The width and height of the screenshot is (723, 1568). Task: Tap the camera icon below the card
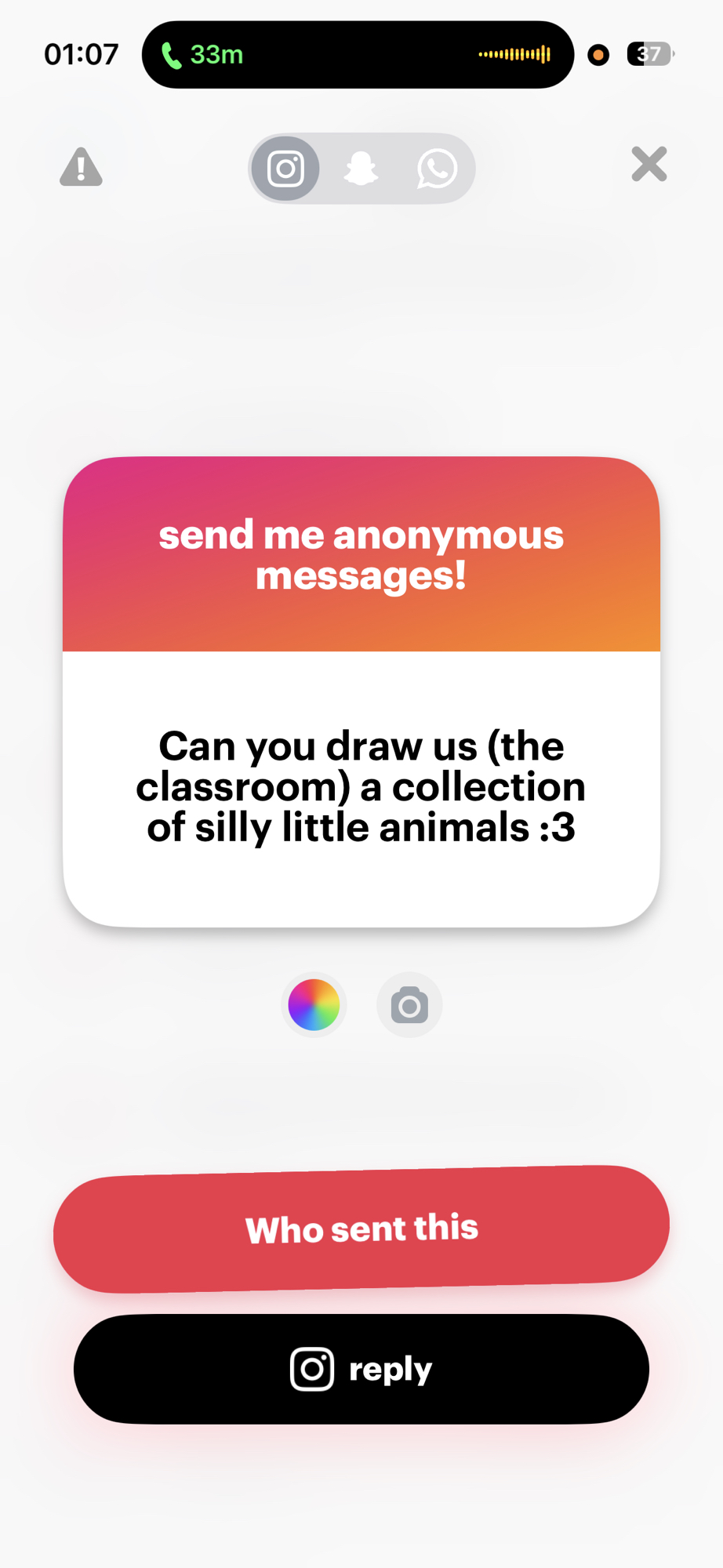point(409,1005)
